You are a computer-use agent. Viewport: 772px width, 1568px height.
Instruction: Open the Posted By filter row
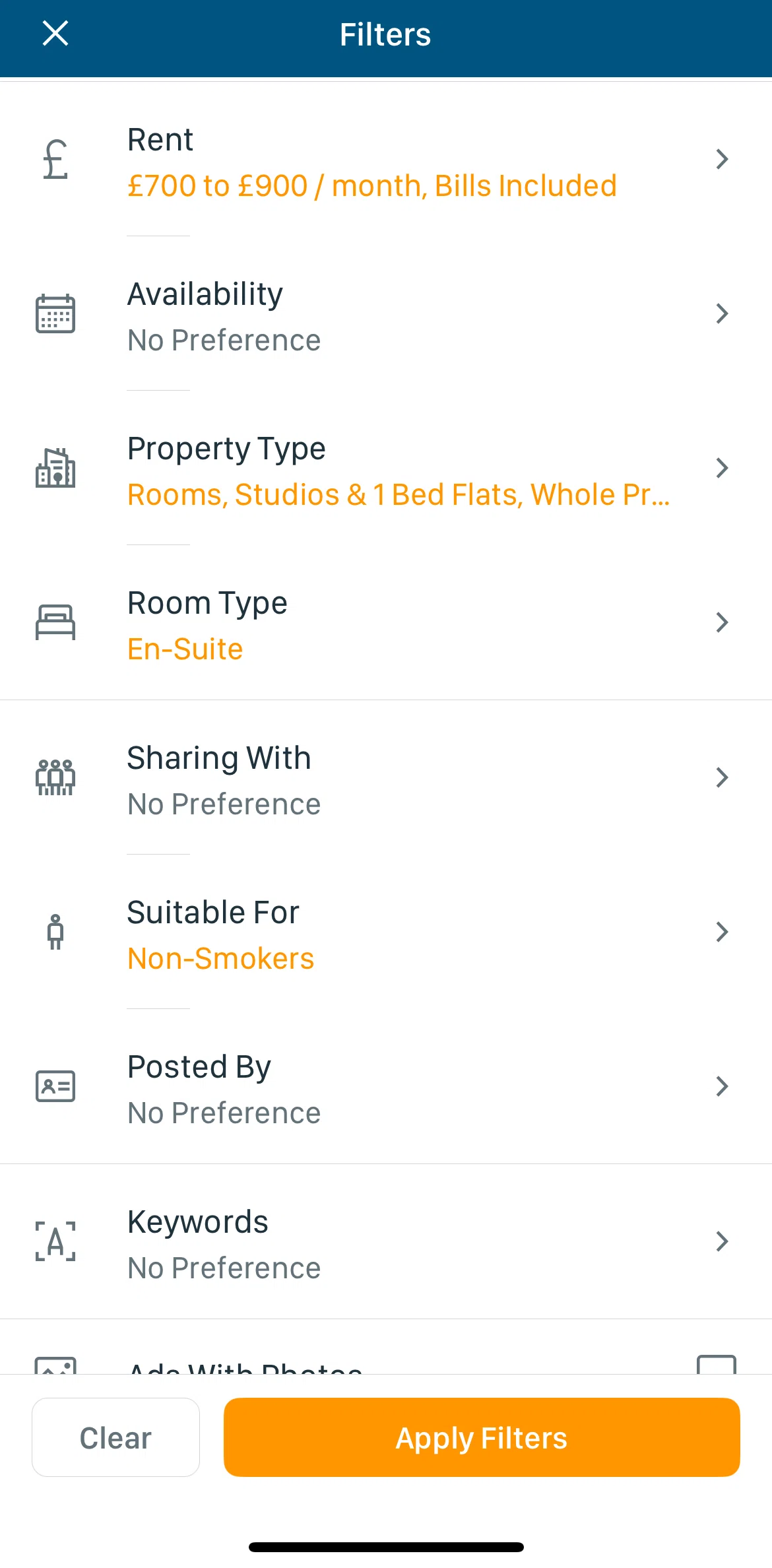[x=386, y=1086]
